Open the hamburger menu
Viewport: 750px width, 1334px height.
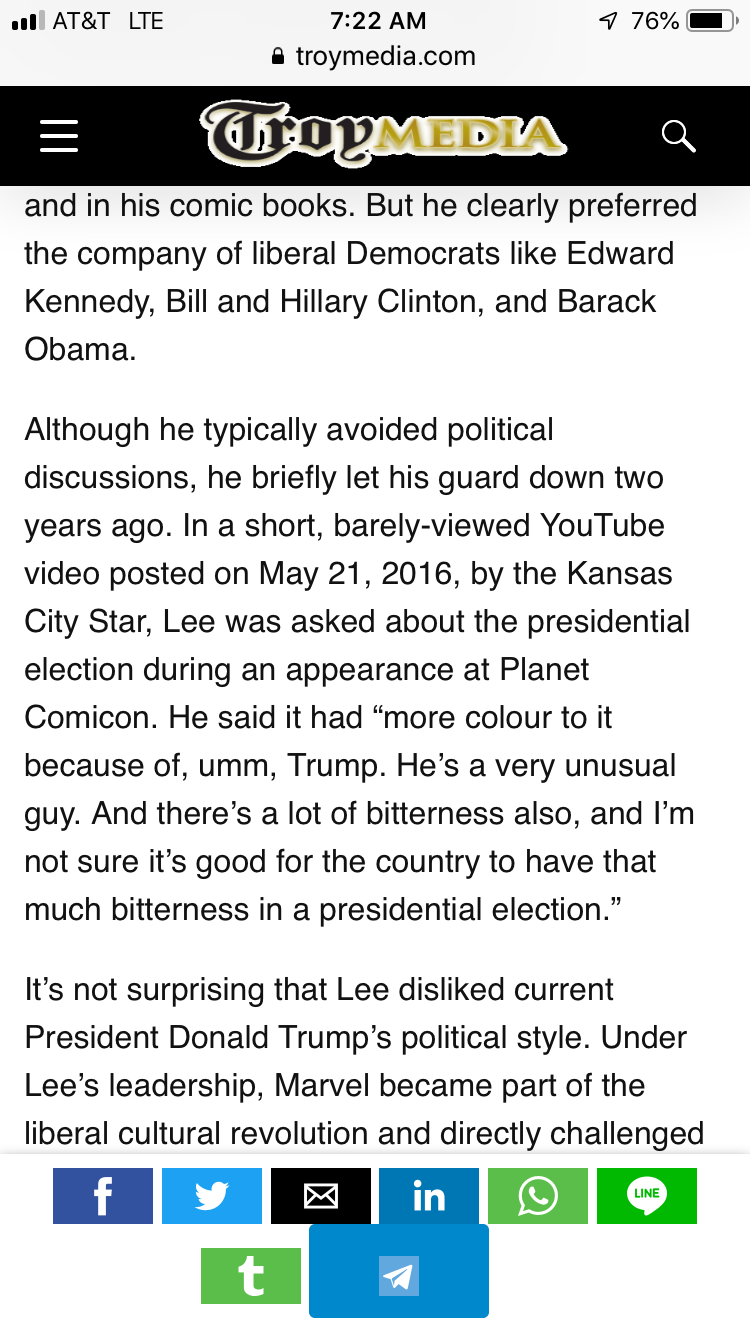59,135
